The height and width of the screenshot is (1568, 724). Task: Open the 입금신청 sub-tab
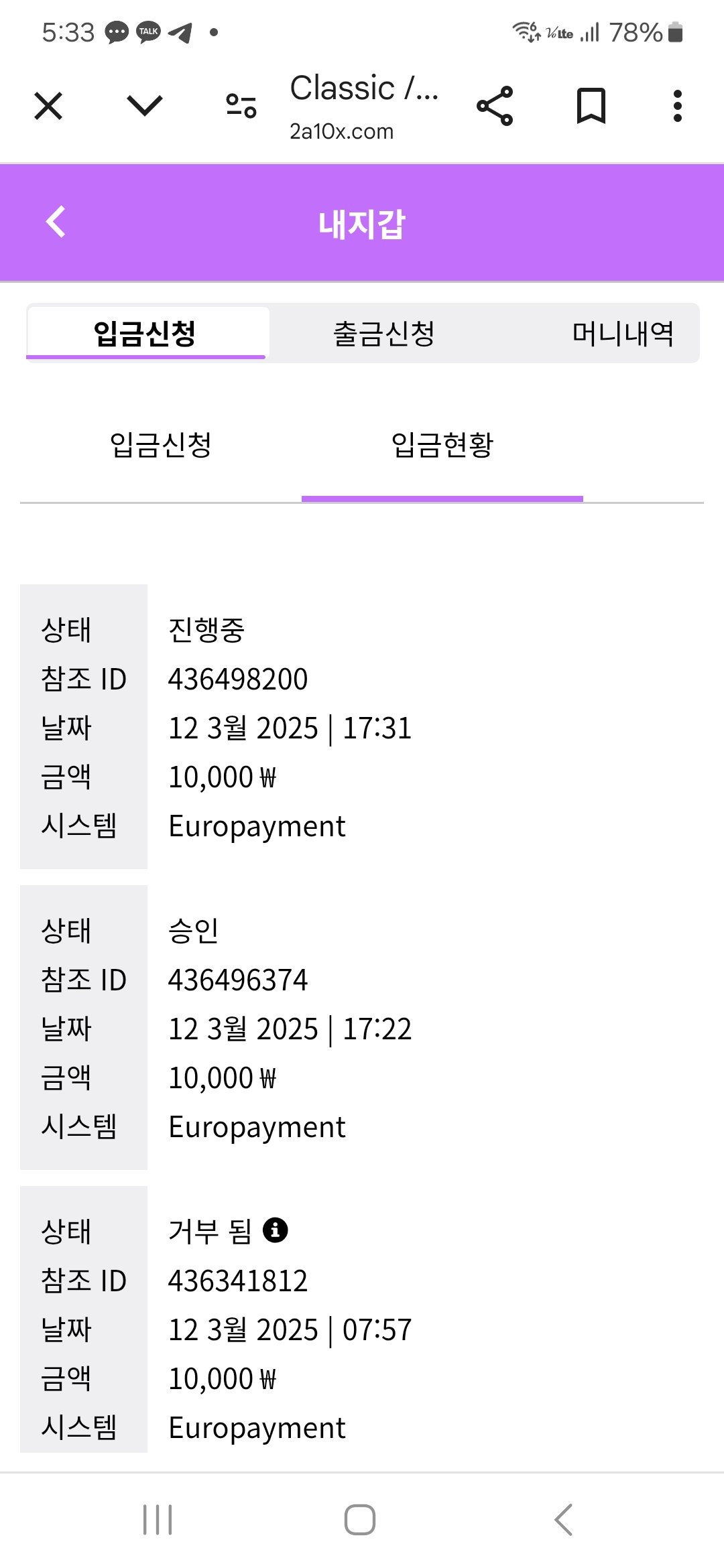(161, 445)
